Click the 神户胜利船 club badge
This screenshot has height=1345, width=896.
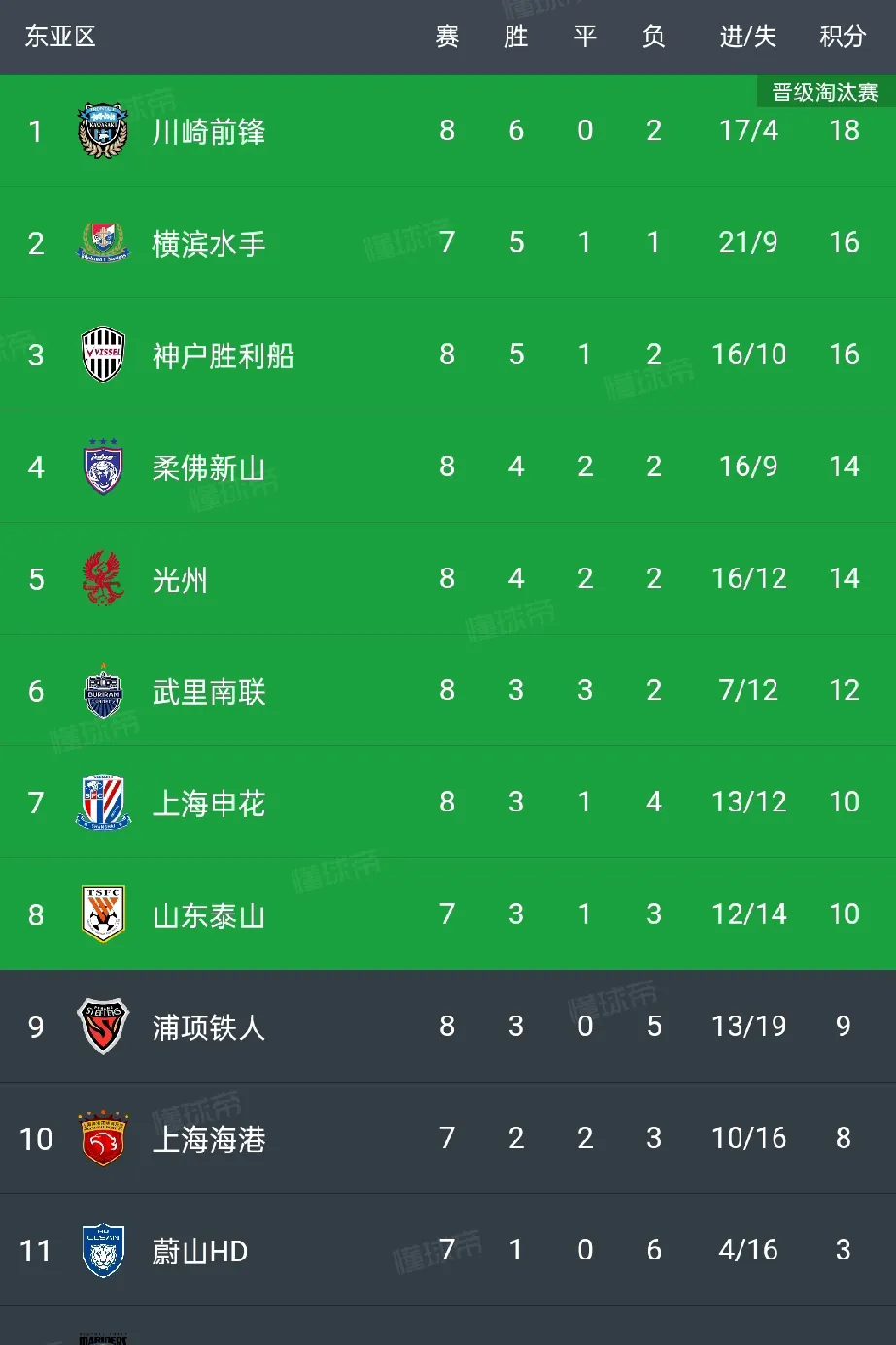(x=103, y=355)
